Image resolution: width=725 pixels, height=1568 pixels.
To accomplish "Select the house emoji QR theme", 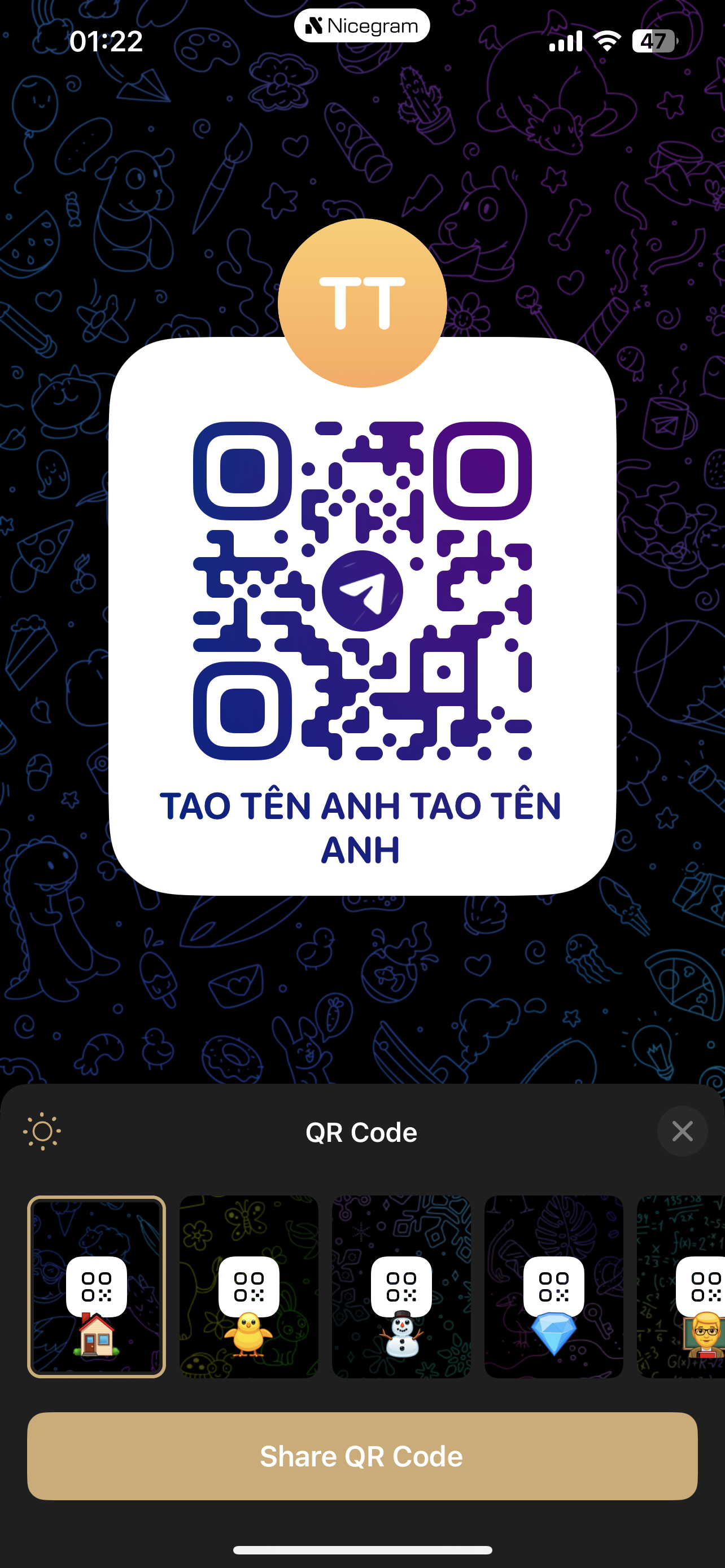I will click(96, 1287).
